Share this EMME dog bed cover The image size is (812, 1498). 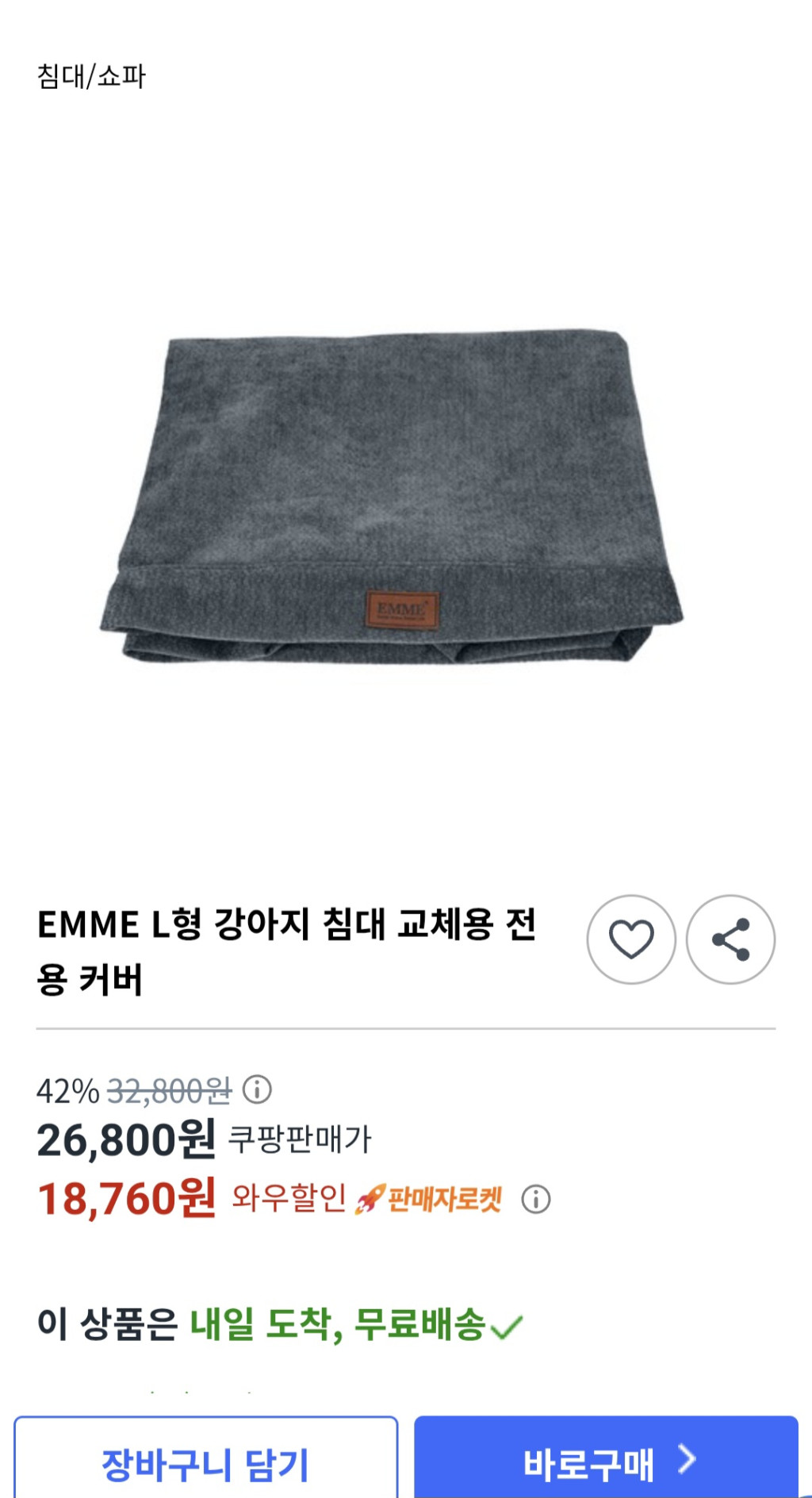(x=730, y=939)
